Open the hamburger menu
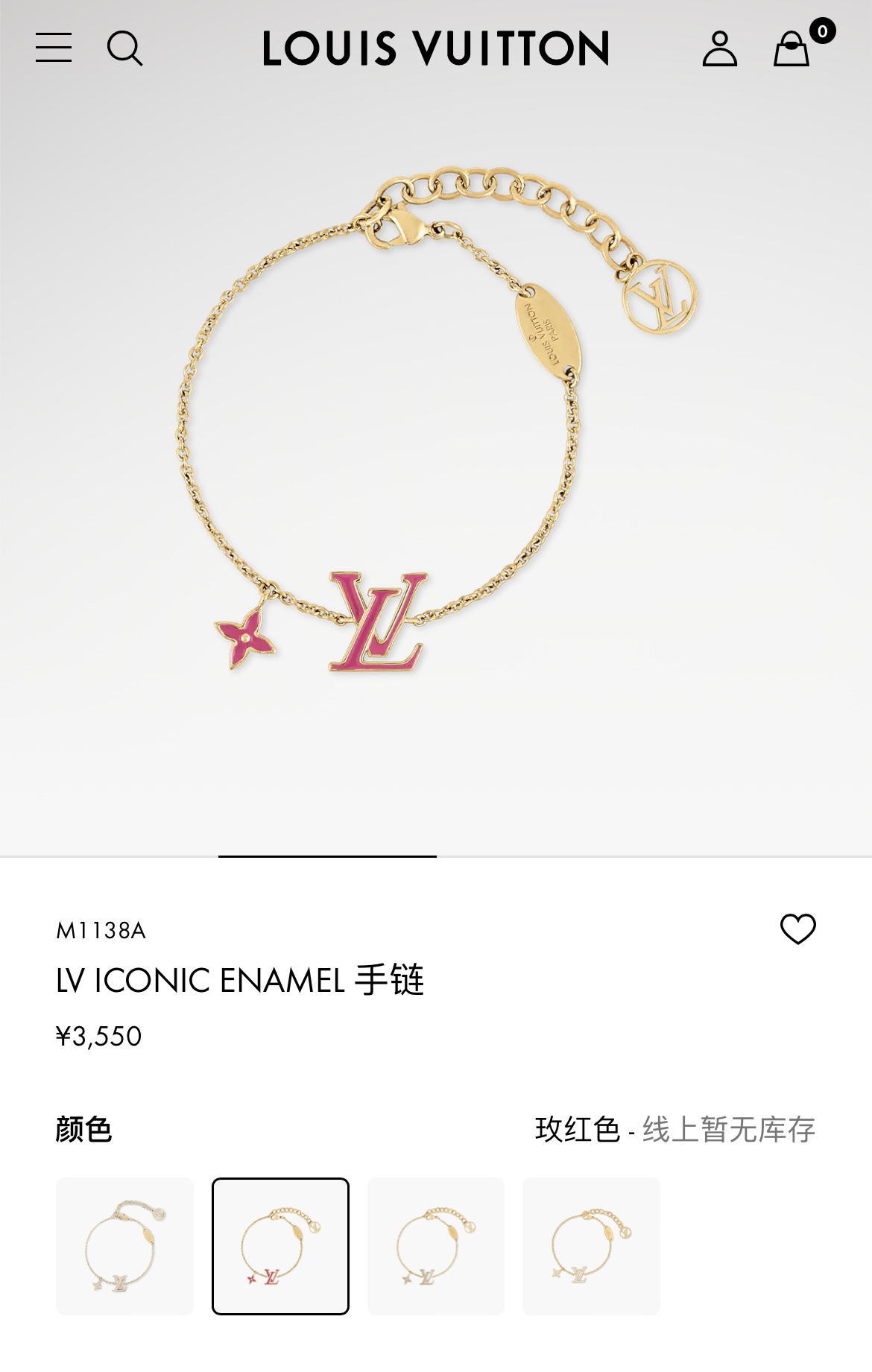This screenshot has width=872, height=1372. 54,48
